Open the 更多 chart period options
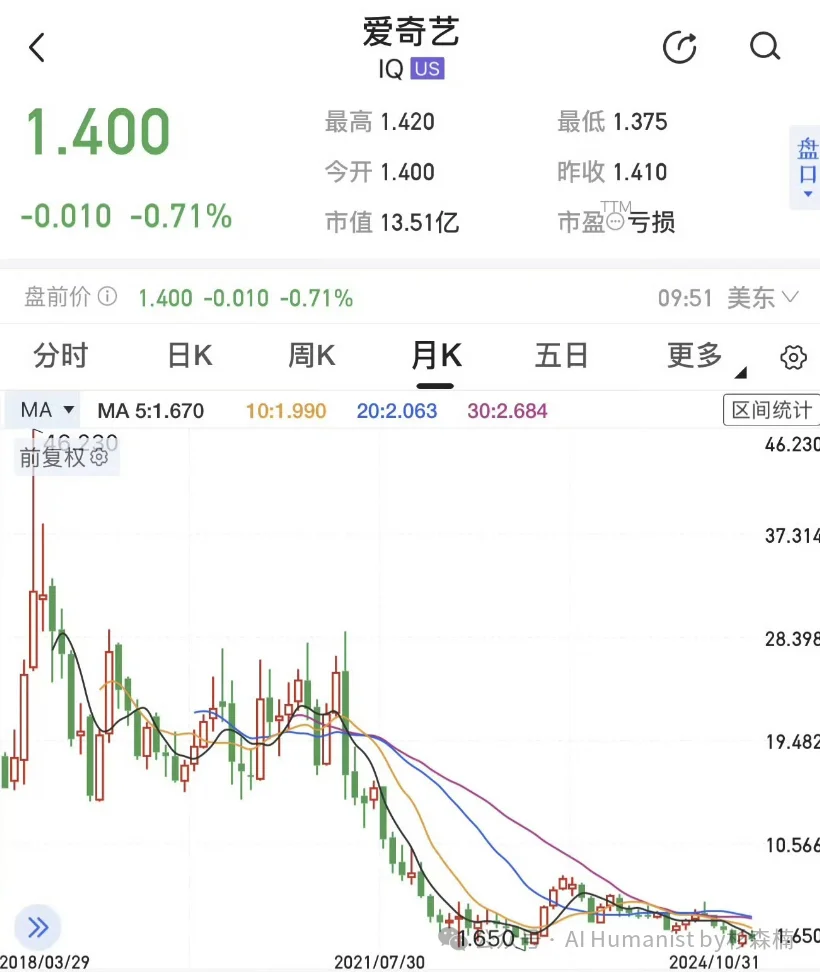The image size is (820, 972). click(x=700, y=356)
